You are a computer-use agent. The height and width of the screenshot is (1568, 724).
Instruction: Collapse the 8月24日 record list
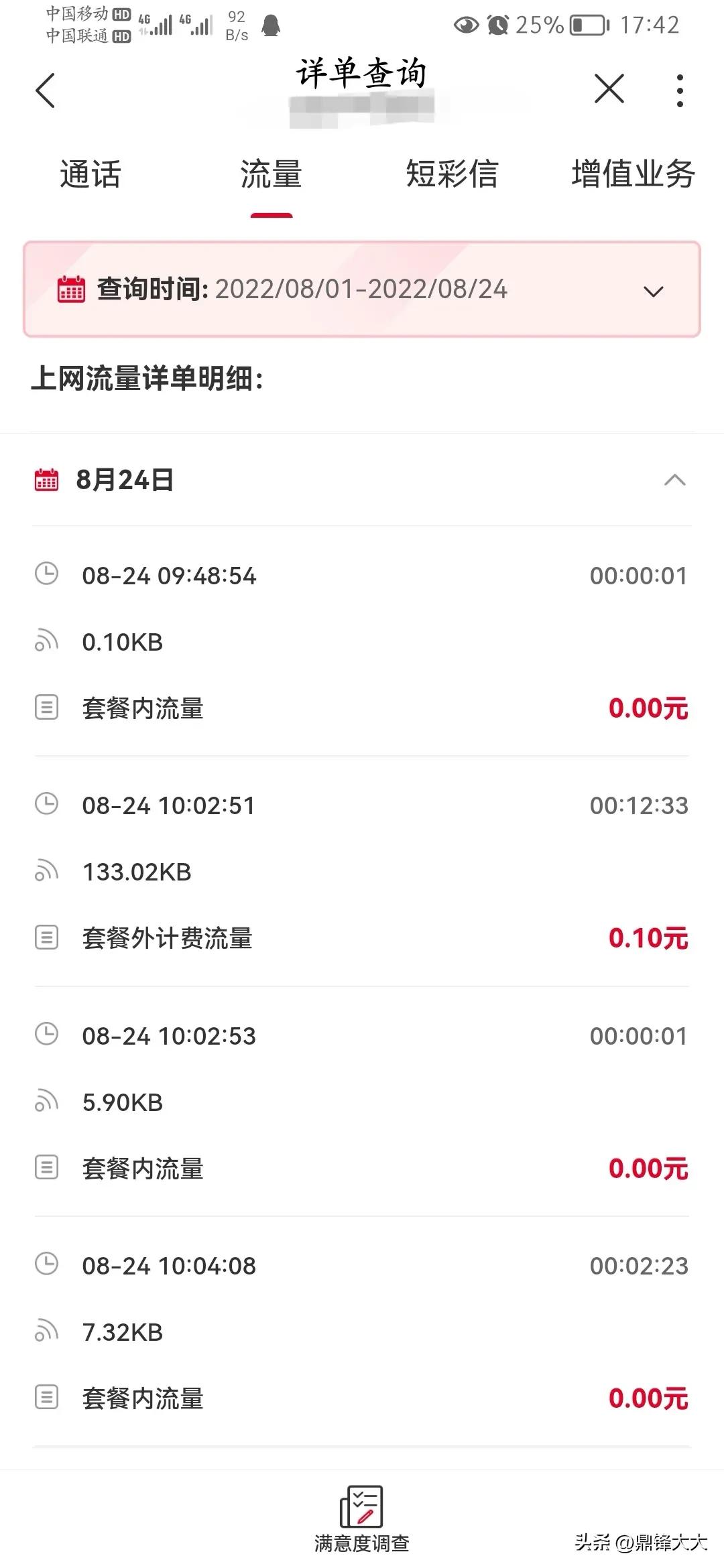(674, 480)
